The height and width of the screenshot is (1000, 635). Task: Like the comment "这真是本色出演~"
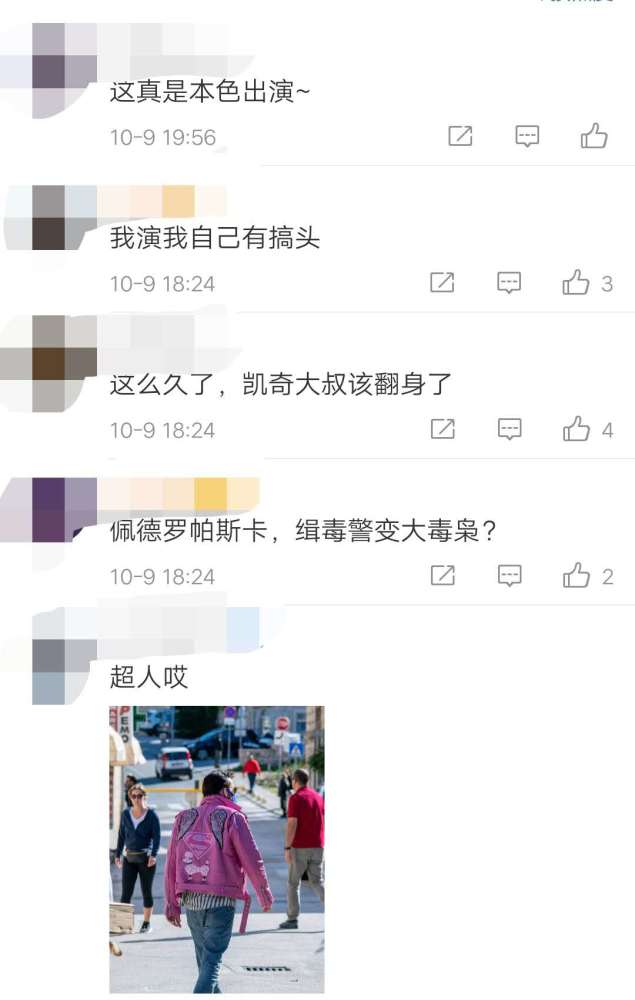click(594, 136)
